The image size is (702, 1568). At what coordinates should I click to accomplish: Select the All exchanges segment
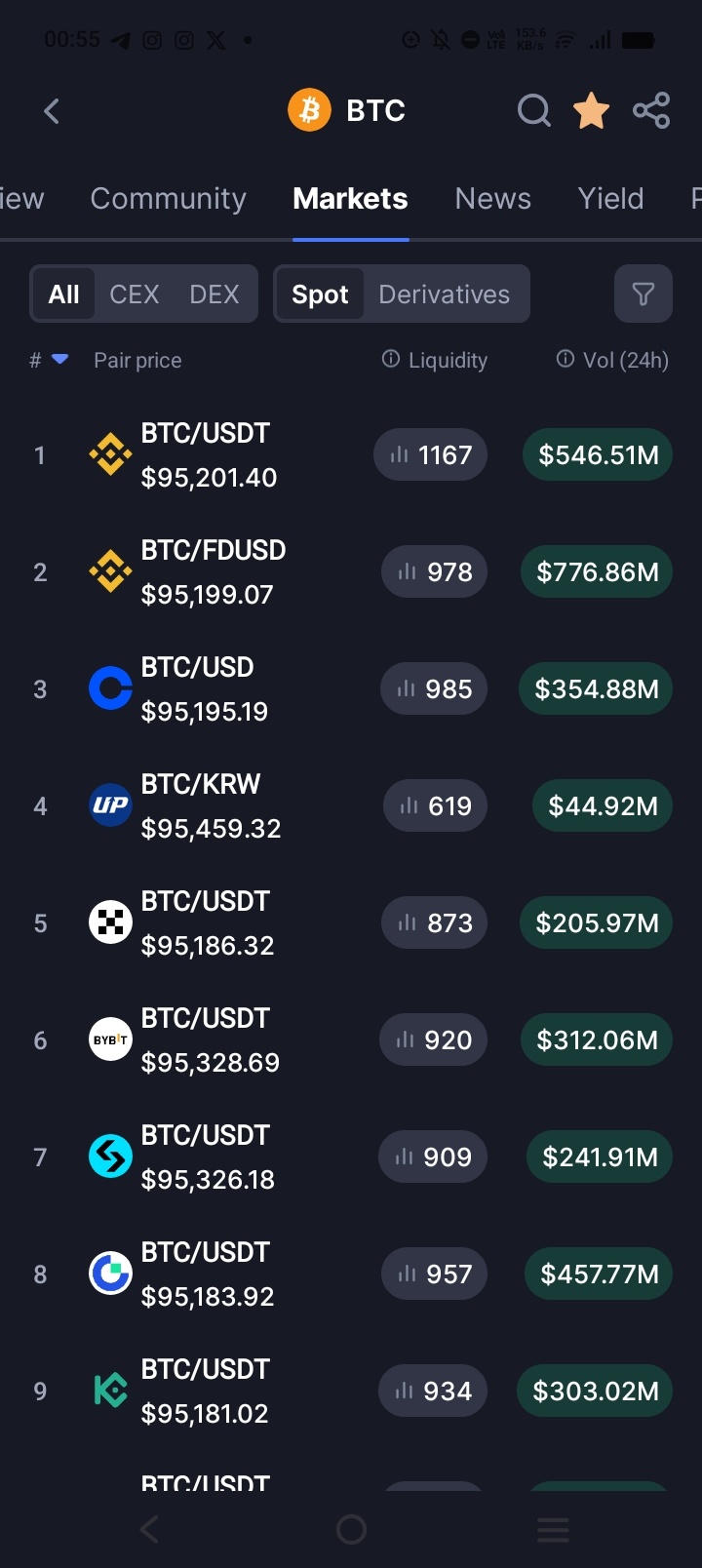pos(64,294)
